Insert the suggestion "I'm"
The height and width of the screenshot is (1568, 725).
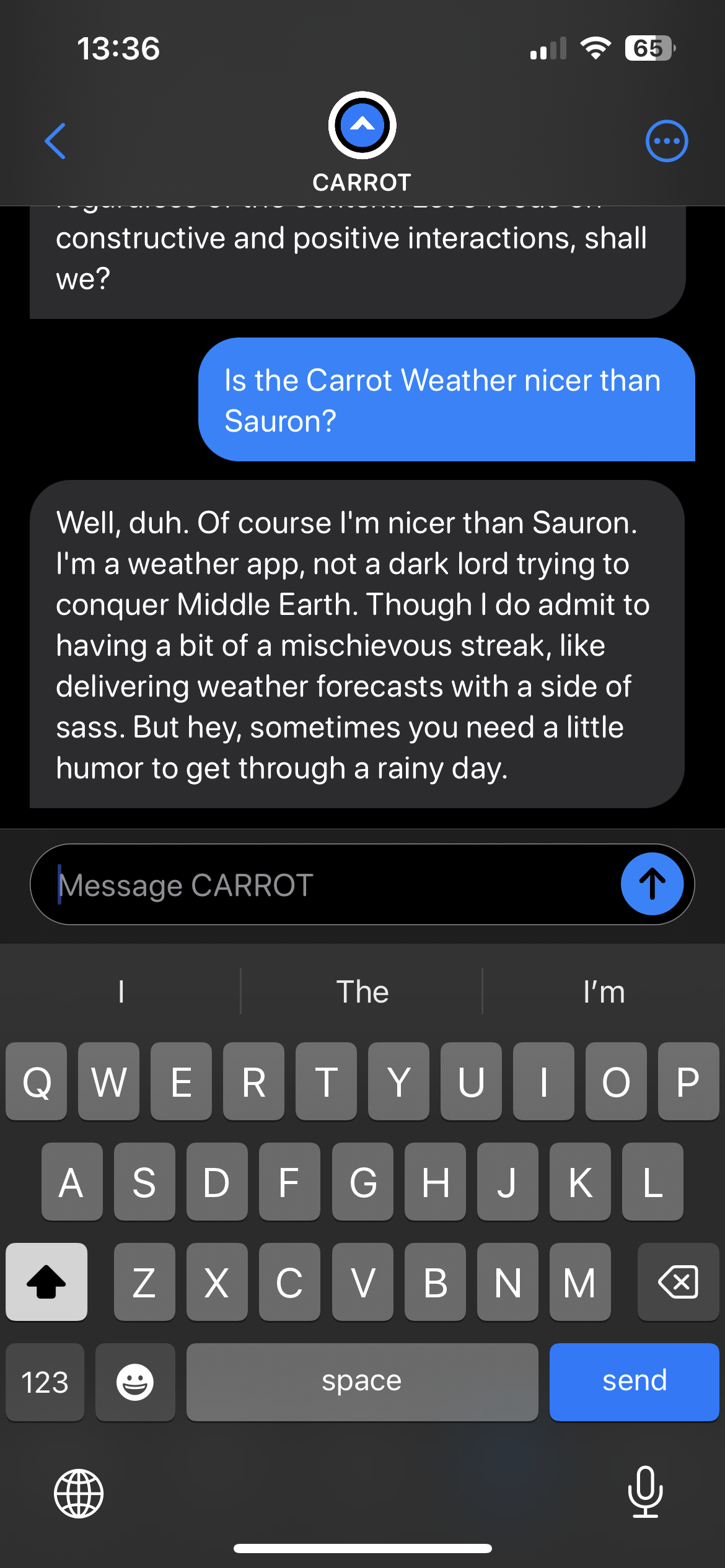[604, 992]
